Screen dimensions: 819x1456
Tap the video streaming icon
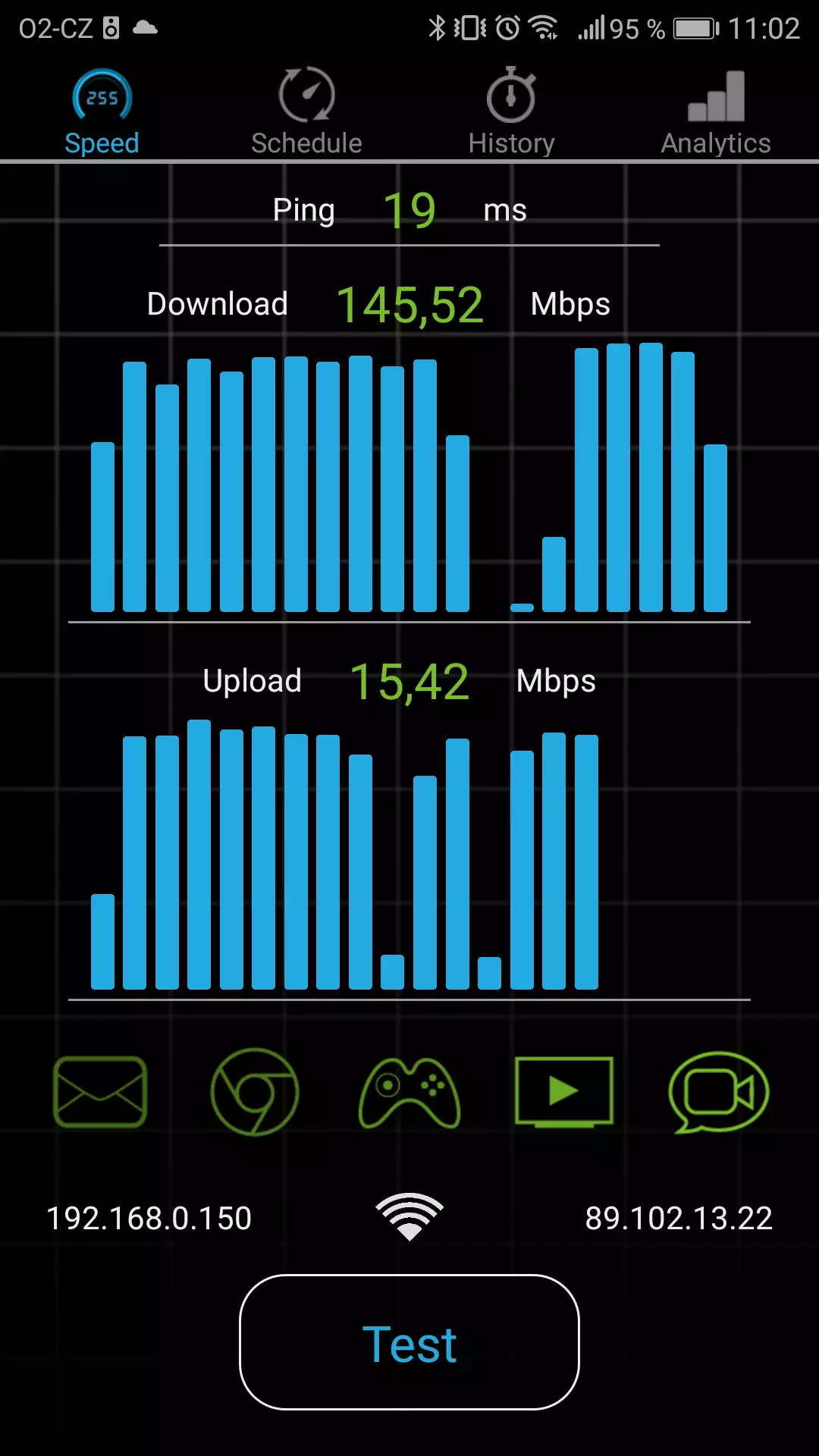tap(564, 1092)
